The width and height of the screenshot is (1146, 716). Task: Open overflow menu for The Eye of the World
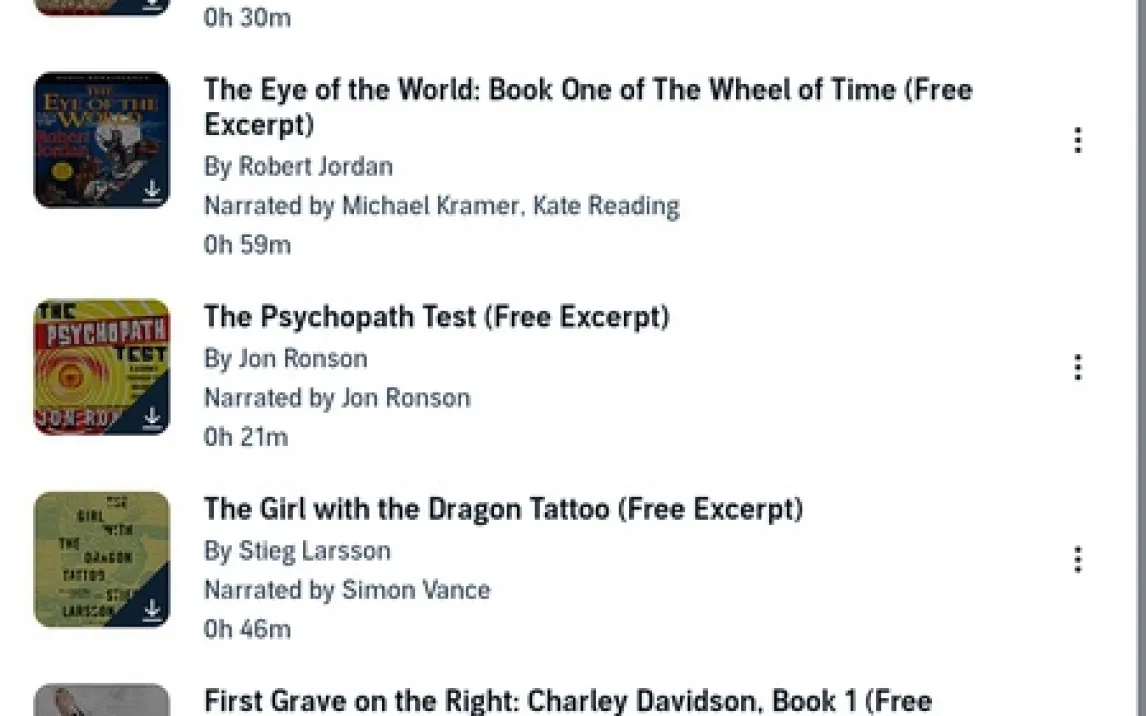1077,140
